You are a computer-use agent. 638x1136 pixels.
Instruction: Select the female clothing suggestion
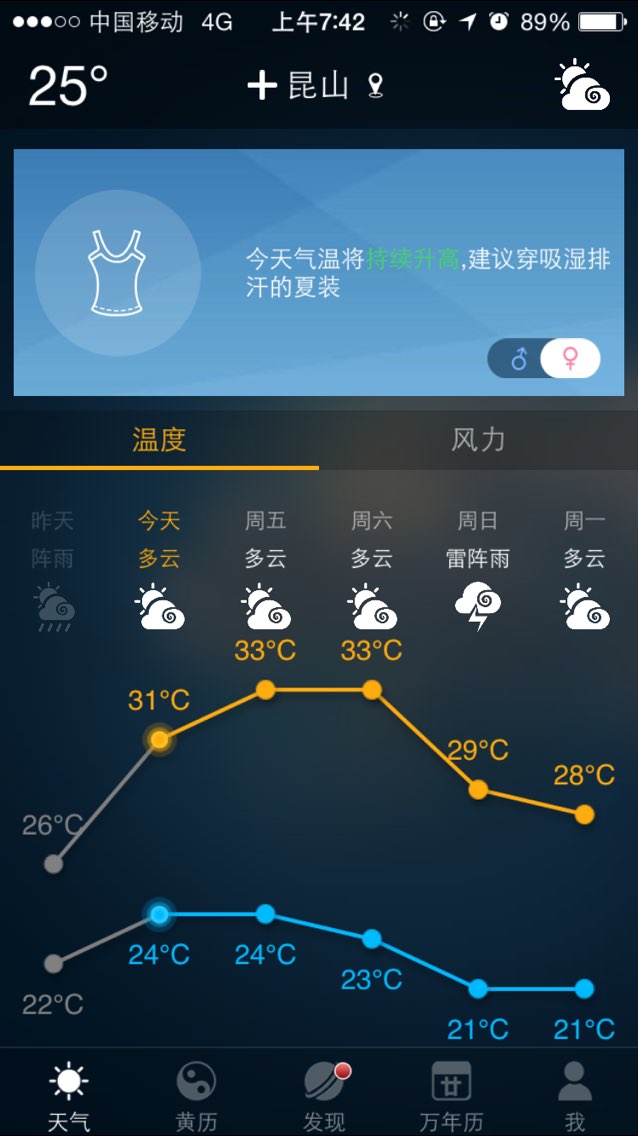click(571, 359)
